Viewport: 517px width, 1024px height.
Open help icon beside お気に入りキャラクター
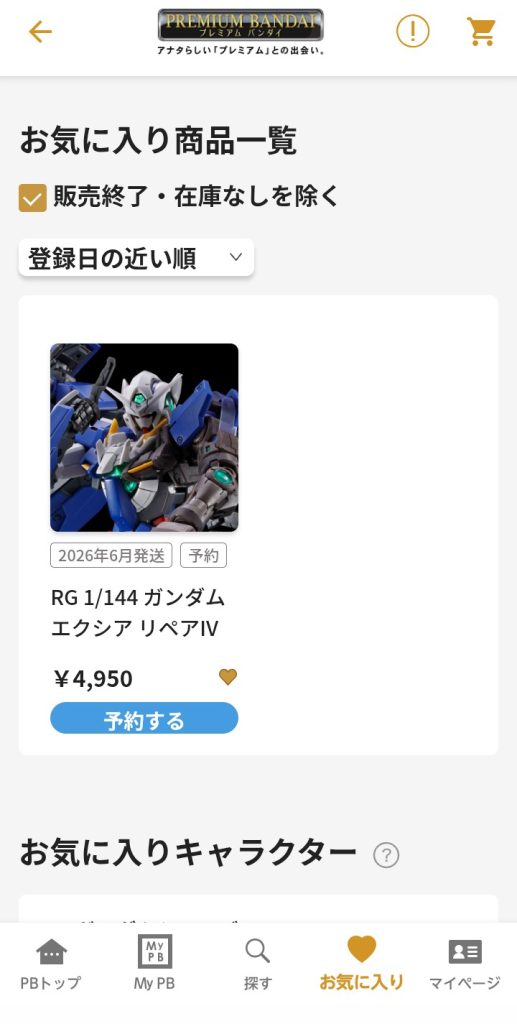pos(386,855)
